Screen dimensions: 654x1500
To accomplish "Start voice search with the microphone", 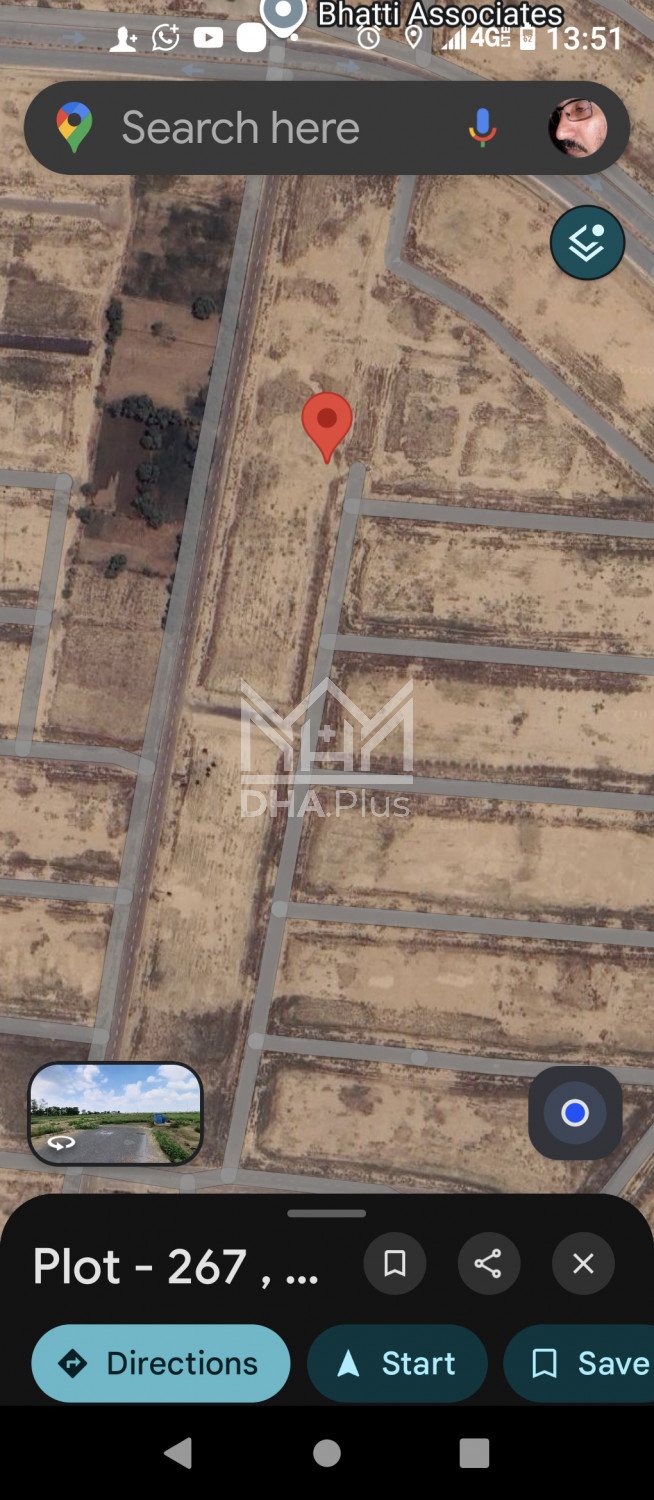I will [x=482, y=128].
